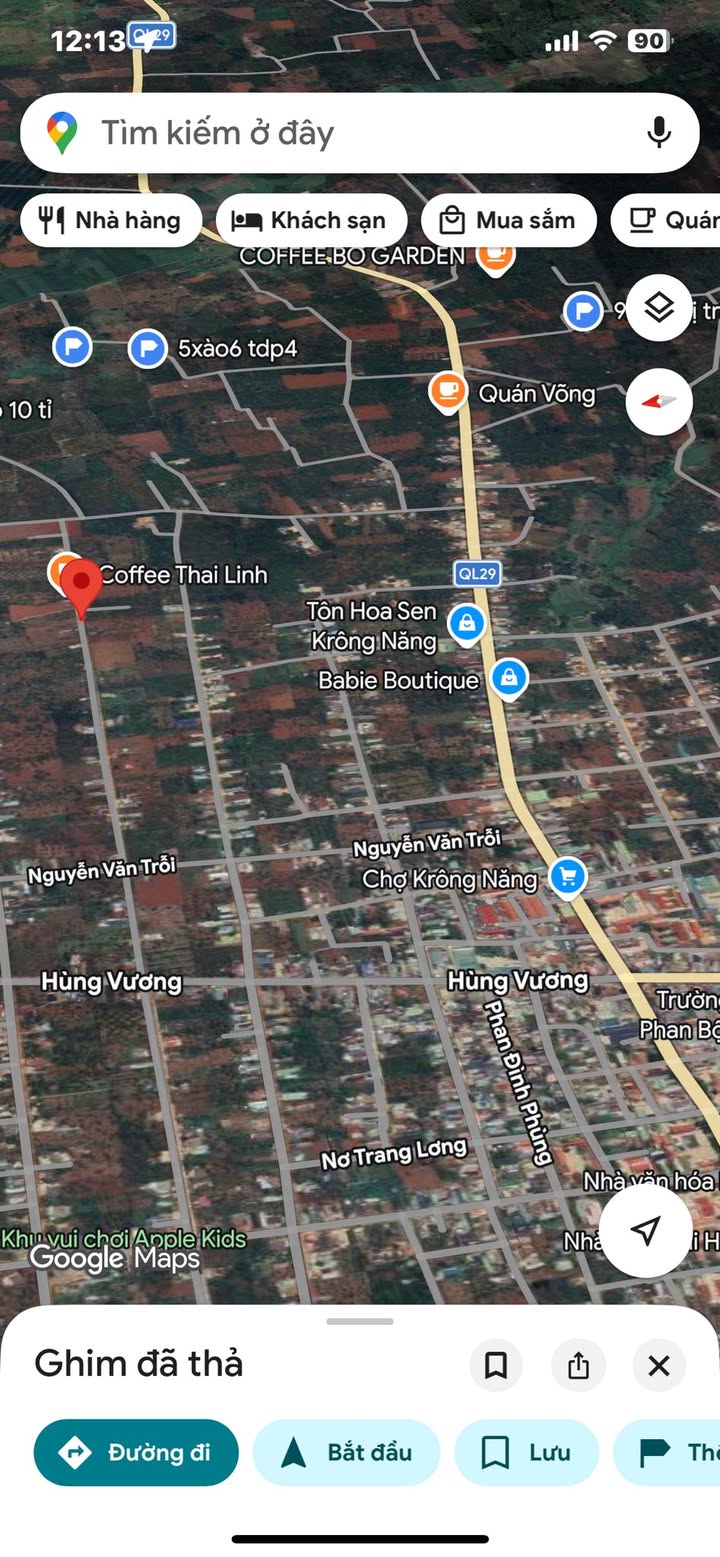Share the dropped pin location
Screen dimensions: 720x1557
coord(578,1365)
